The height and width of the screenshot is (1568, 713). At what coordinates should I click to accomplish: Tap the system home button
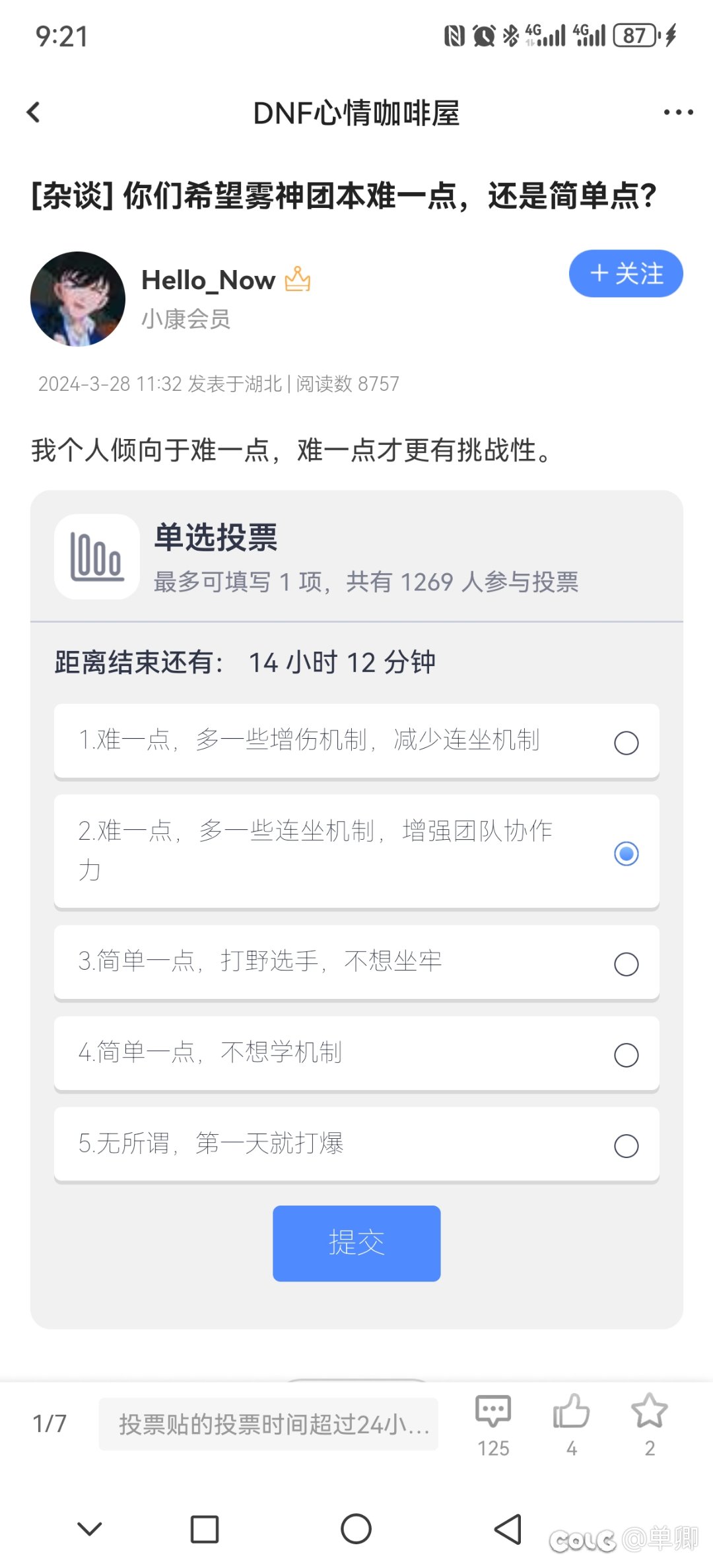click(356, 1528)
